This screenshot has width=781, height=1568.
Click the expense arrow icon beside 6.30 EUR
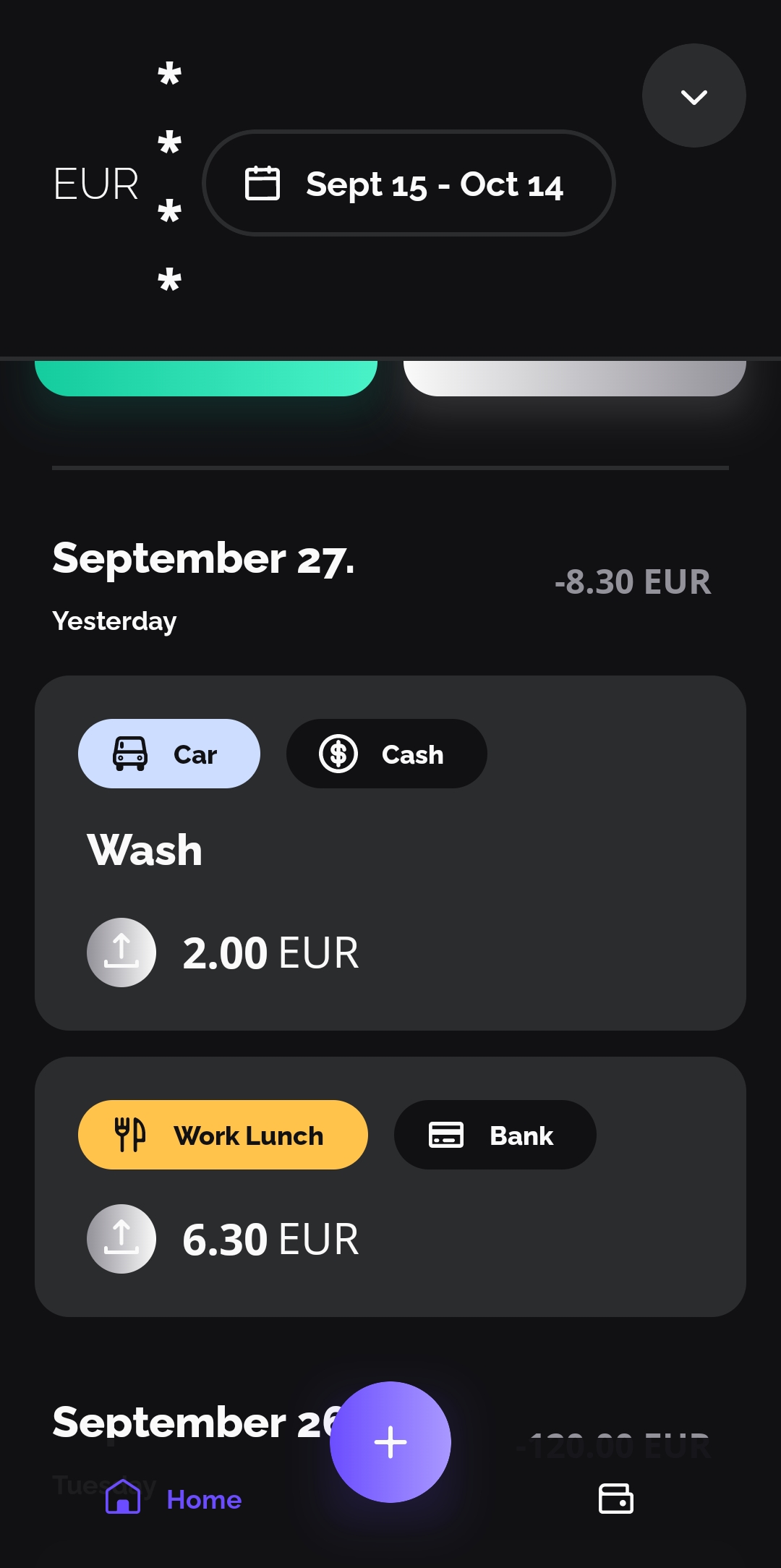121,1238
